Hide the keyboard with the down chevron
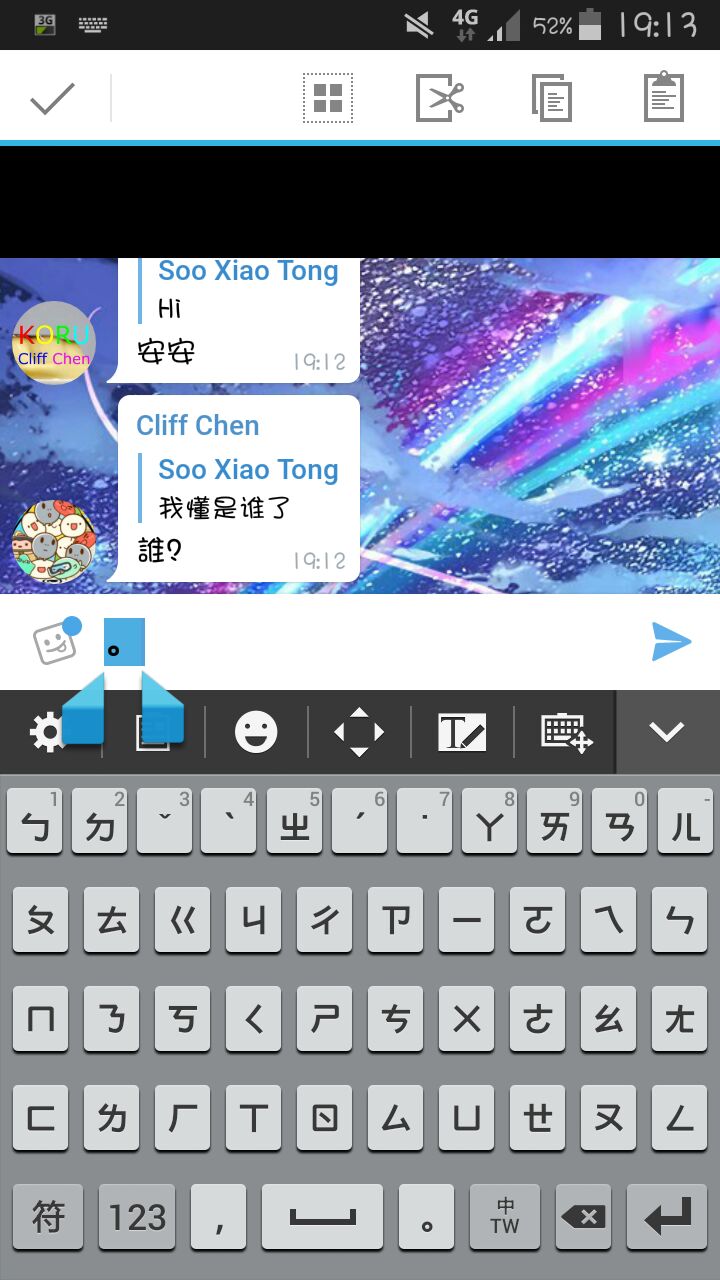720x1280 pixels. (667, 732)
